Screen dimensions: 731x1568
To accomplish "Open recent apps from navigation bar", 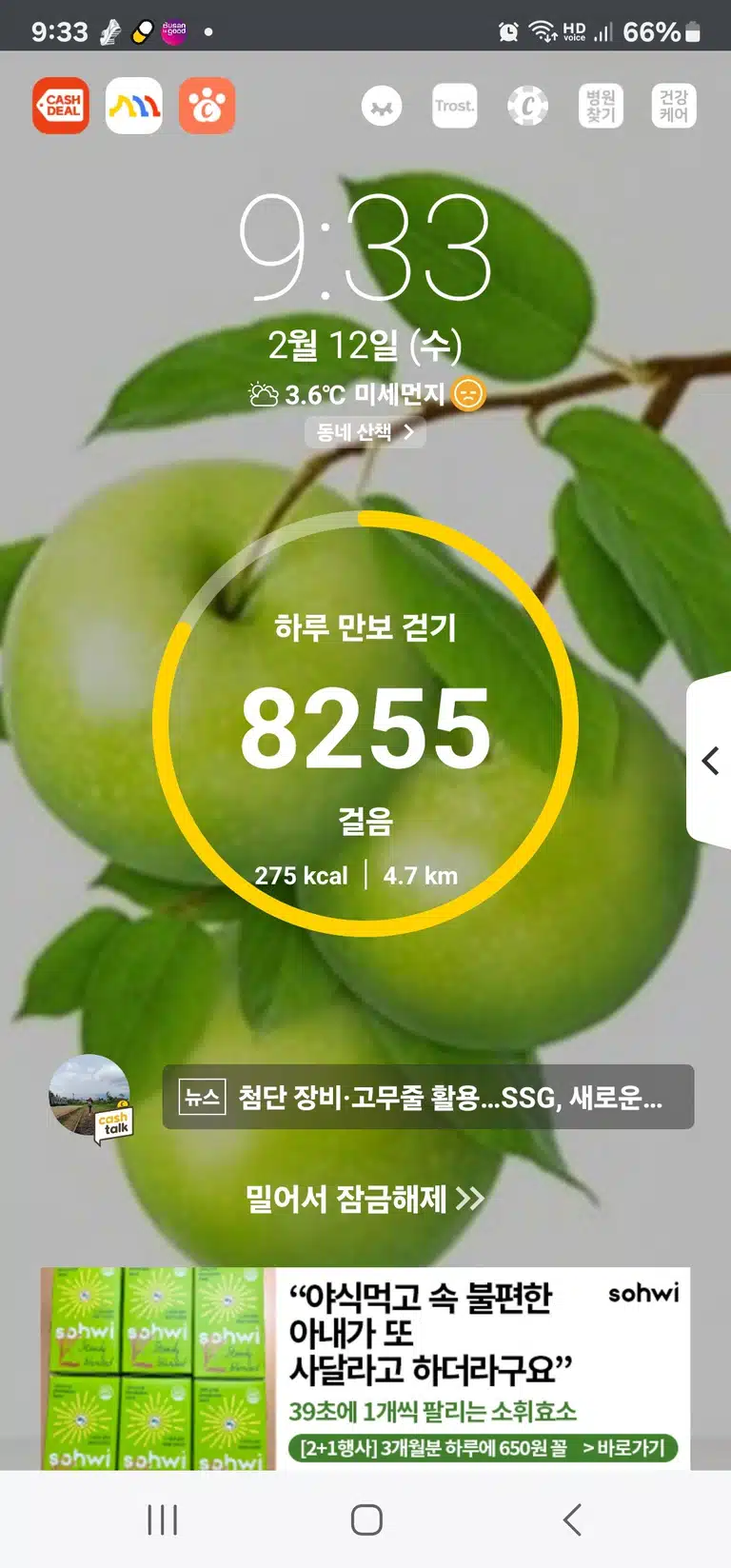I will [163, 1519].
